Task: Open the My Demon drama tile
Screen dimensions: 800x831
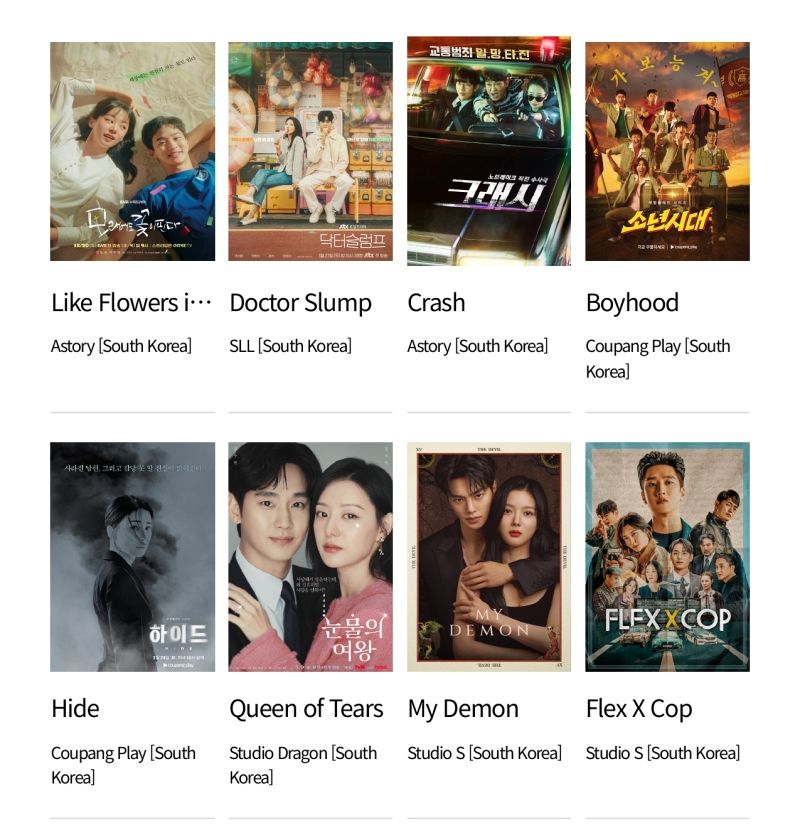Action: point(488,557)
